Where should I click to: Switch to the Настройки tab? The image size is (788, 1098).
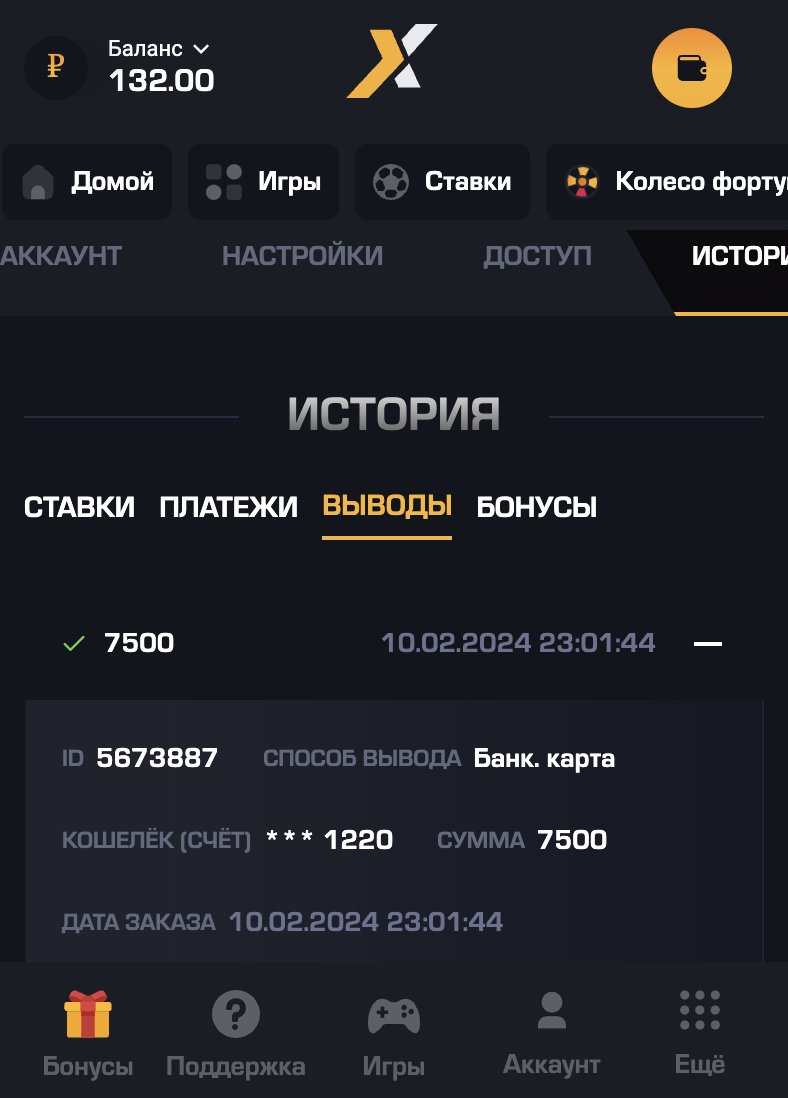click(302, 256)
